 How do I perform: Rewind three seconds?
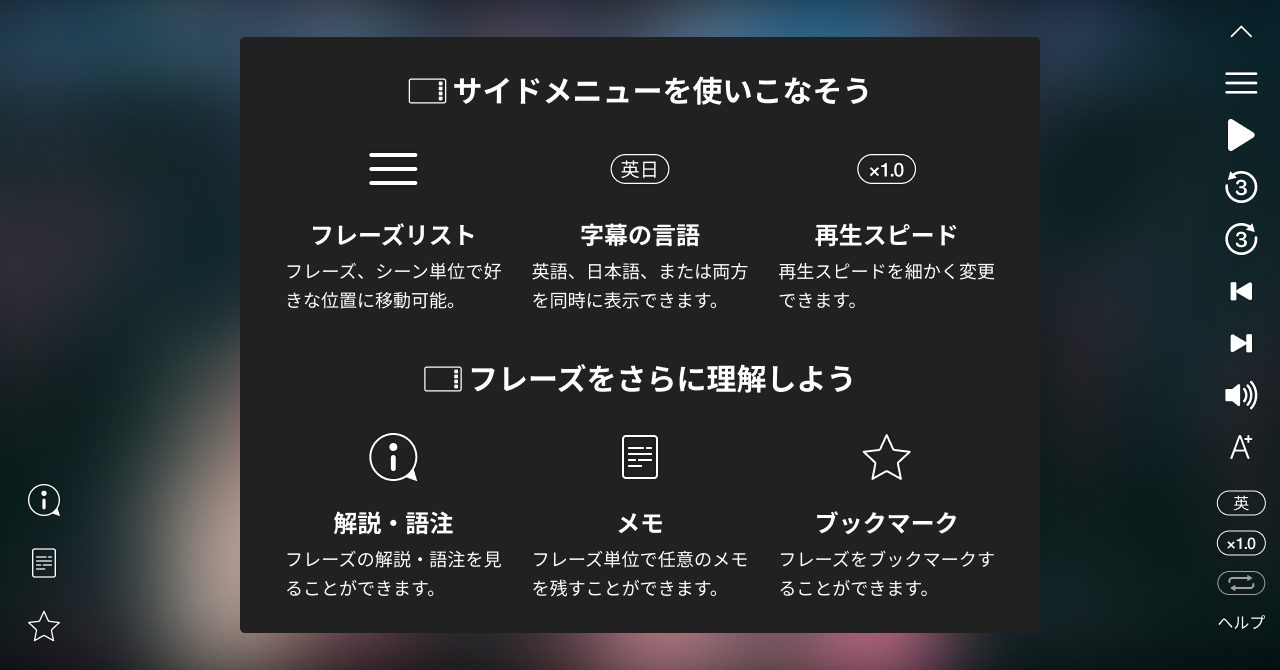pyautogui.click(x=1241, y=187)
